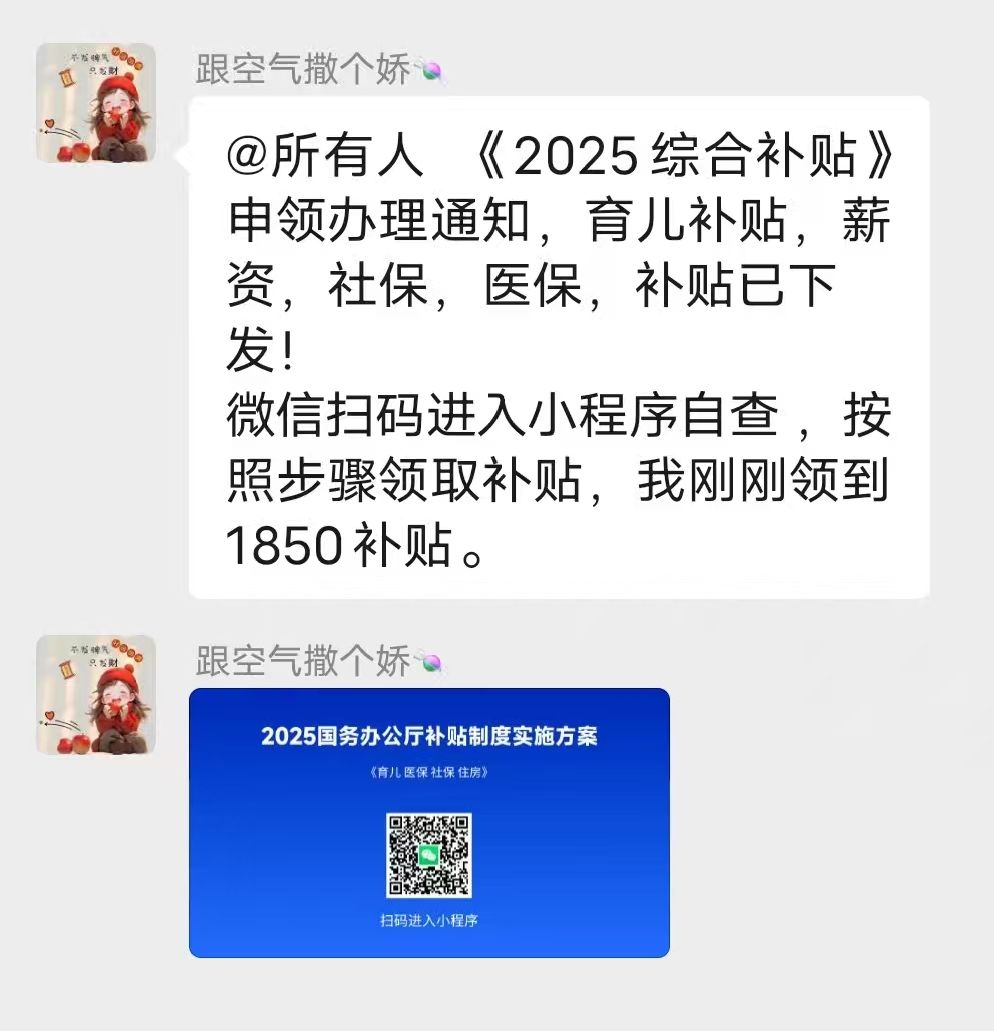Open sender avatar beside the blue image message

[x=96, y=694]
